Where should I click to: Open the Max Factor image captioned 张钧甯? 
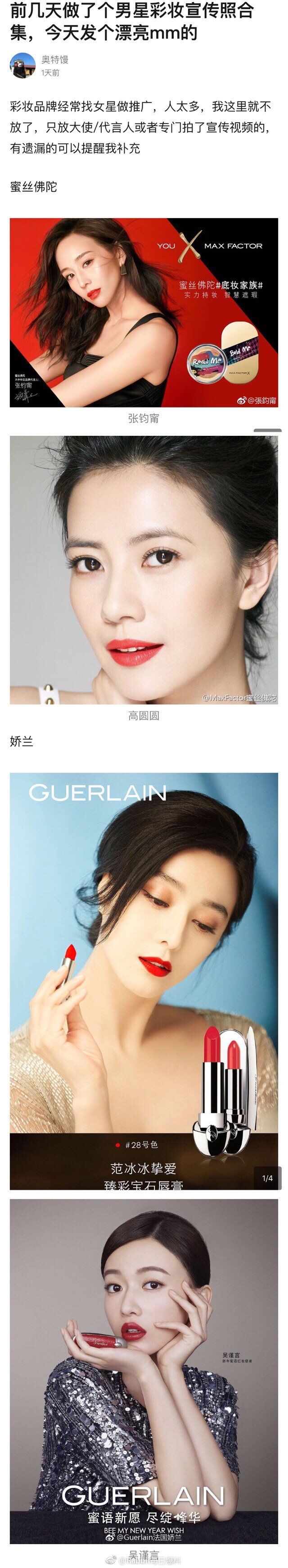144,312
